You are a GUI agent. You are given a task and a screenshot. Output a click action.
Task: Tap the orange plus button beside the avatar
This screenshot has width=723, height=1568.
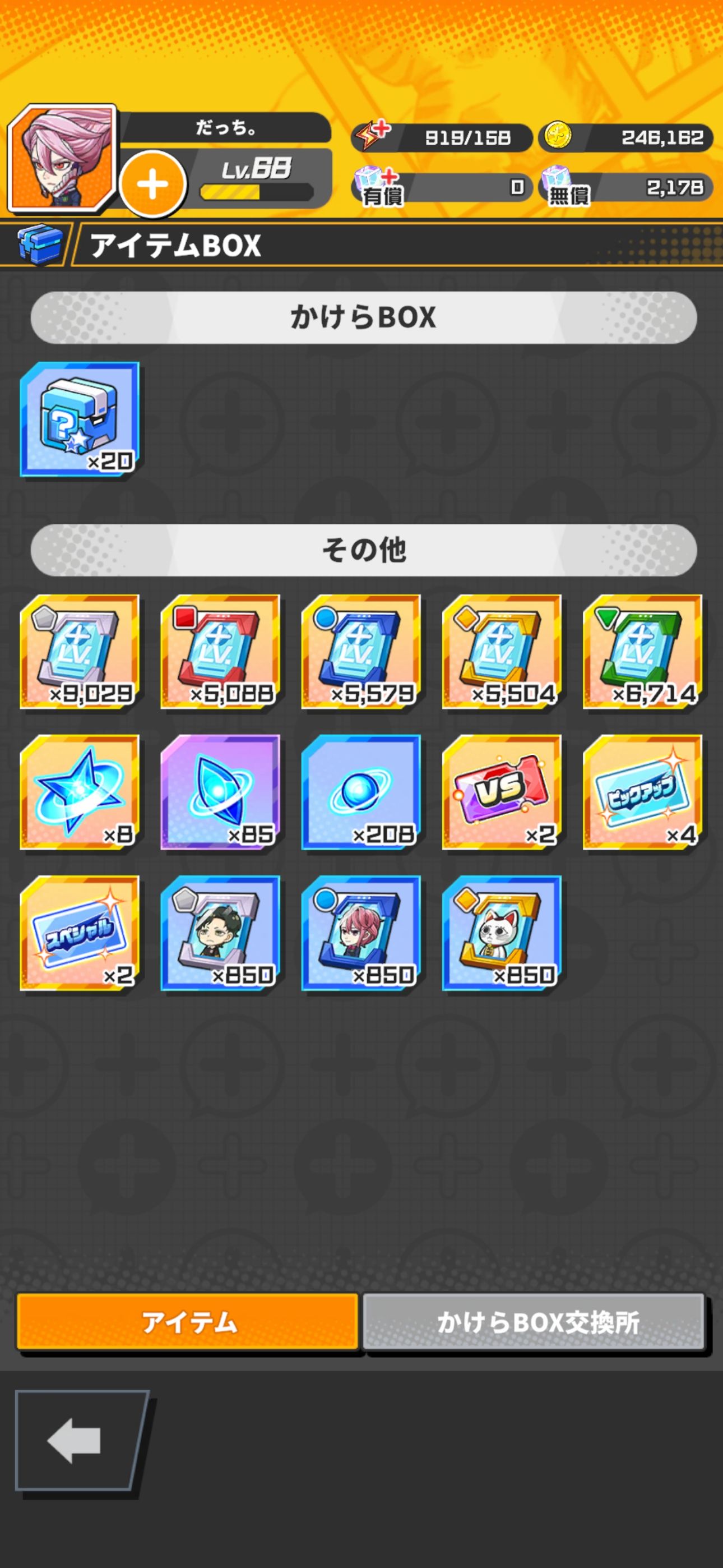click(x=152, y=184)
